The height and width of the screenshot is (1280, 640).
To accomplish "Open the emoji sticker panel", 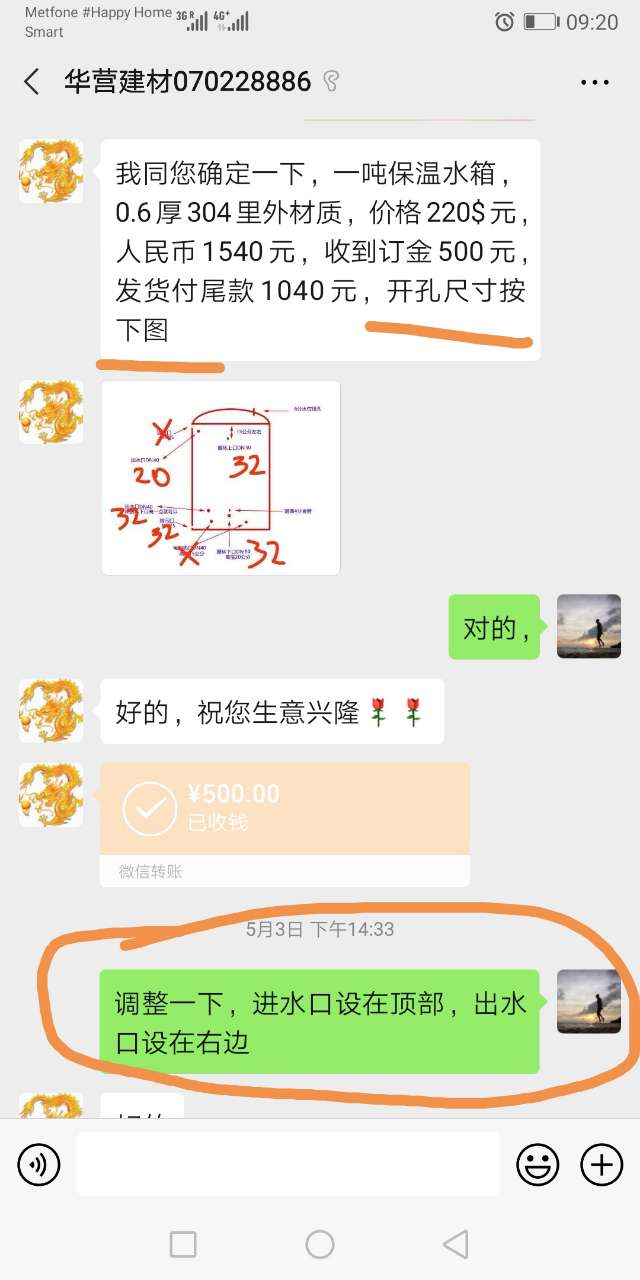I will 537,1164.
